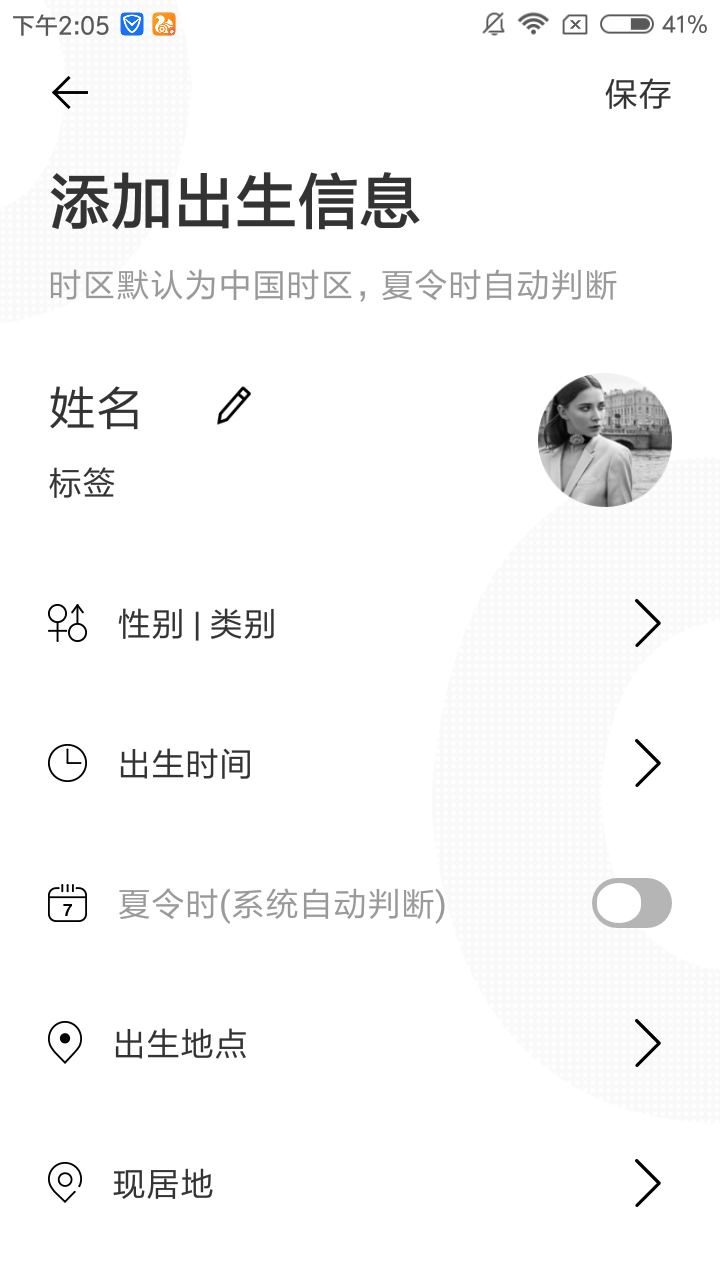Tap the back arrow at top left
This screenshot has width=720, height=1280.
(x=67, y=92)
